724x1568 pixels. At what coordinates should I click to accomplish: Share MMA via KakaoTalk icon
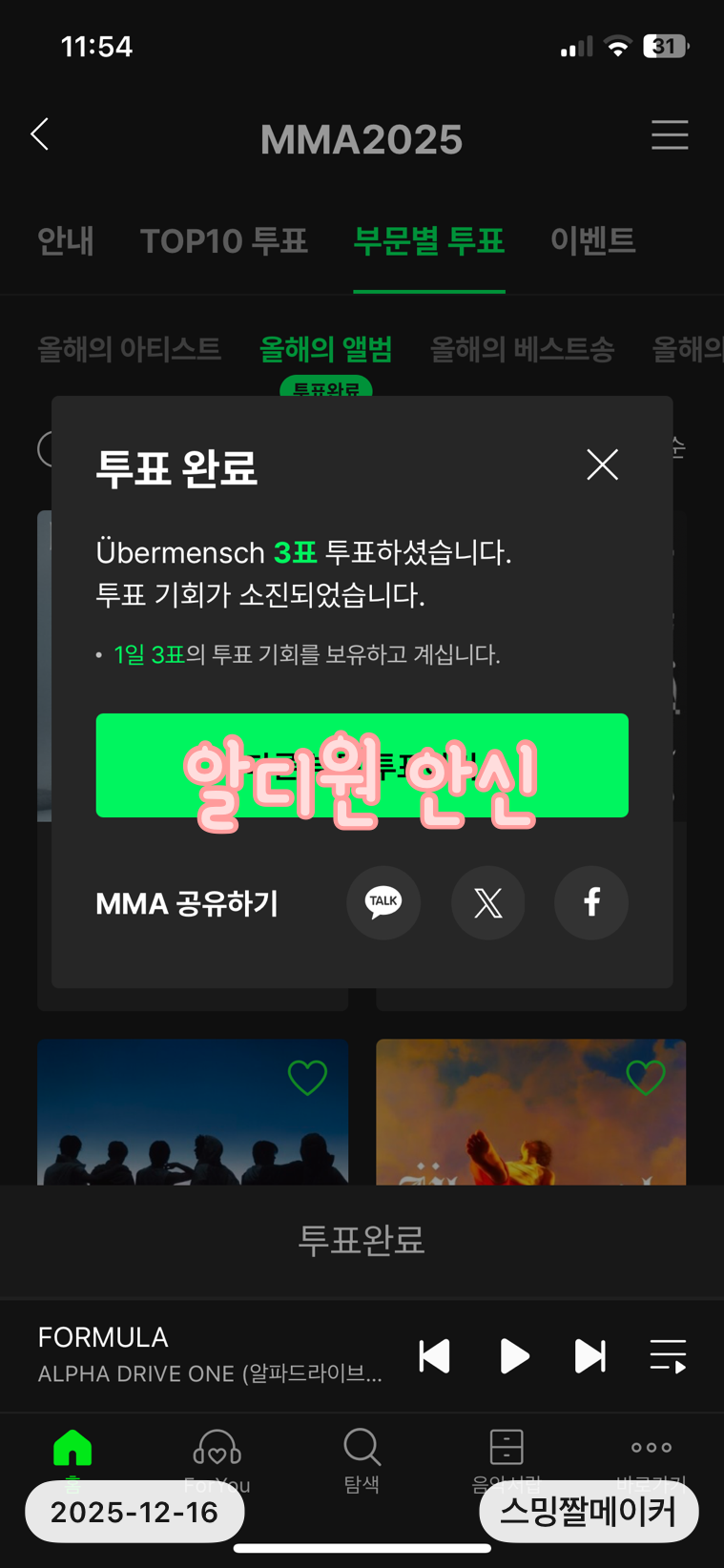point(383,903)
